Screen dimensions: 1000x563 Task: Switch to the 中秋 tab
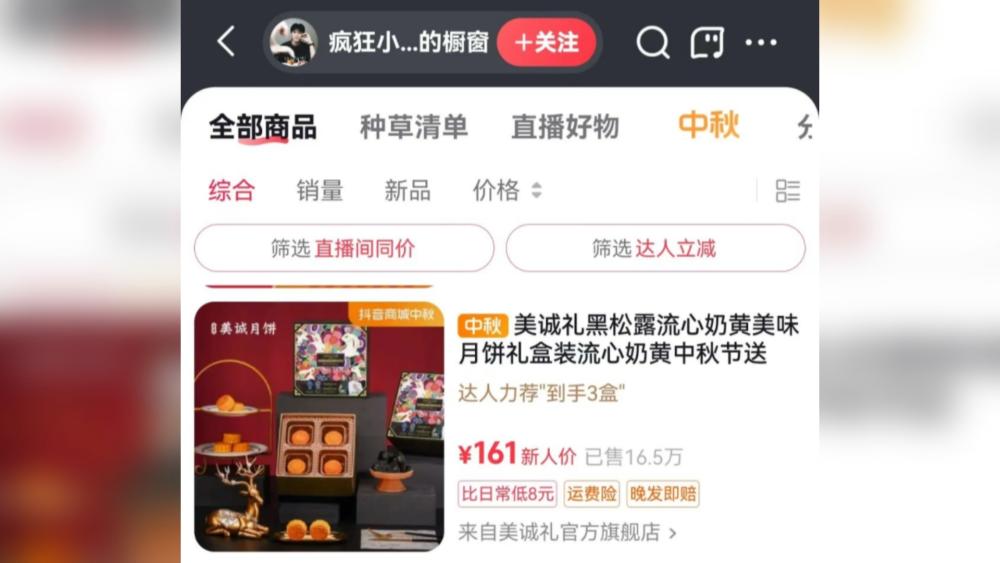(x=708, y=126)
